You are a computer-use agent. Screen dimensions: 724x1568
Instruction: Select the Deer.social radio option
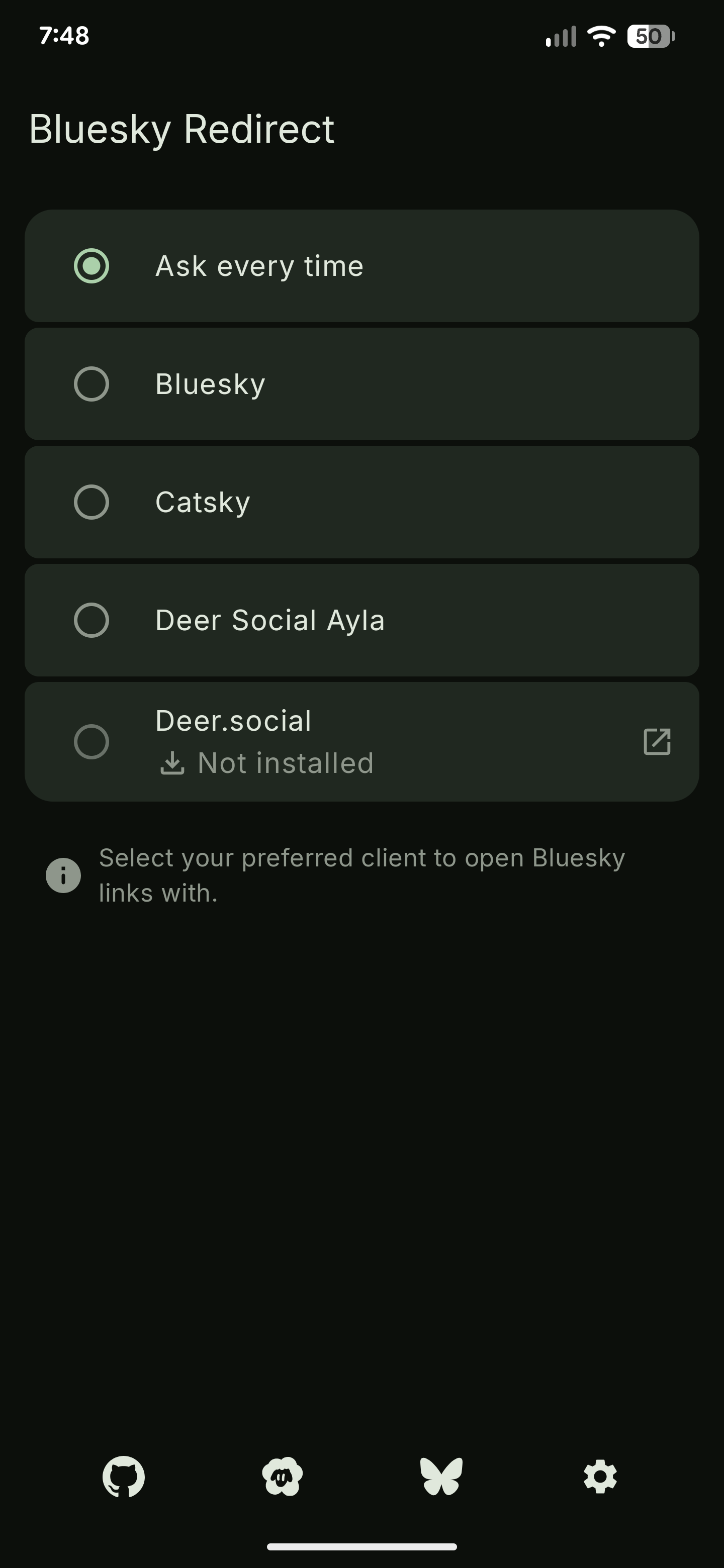[92, 741]
